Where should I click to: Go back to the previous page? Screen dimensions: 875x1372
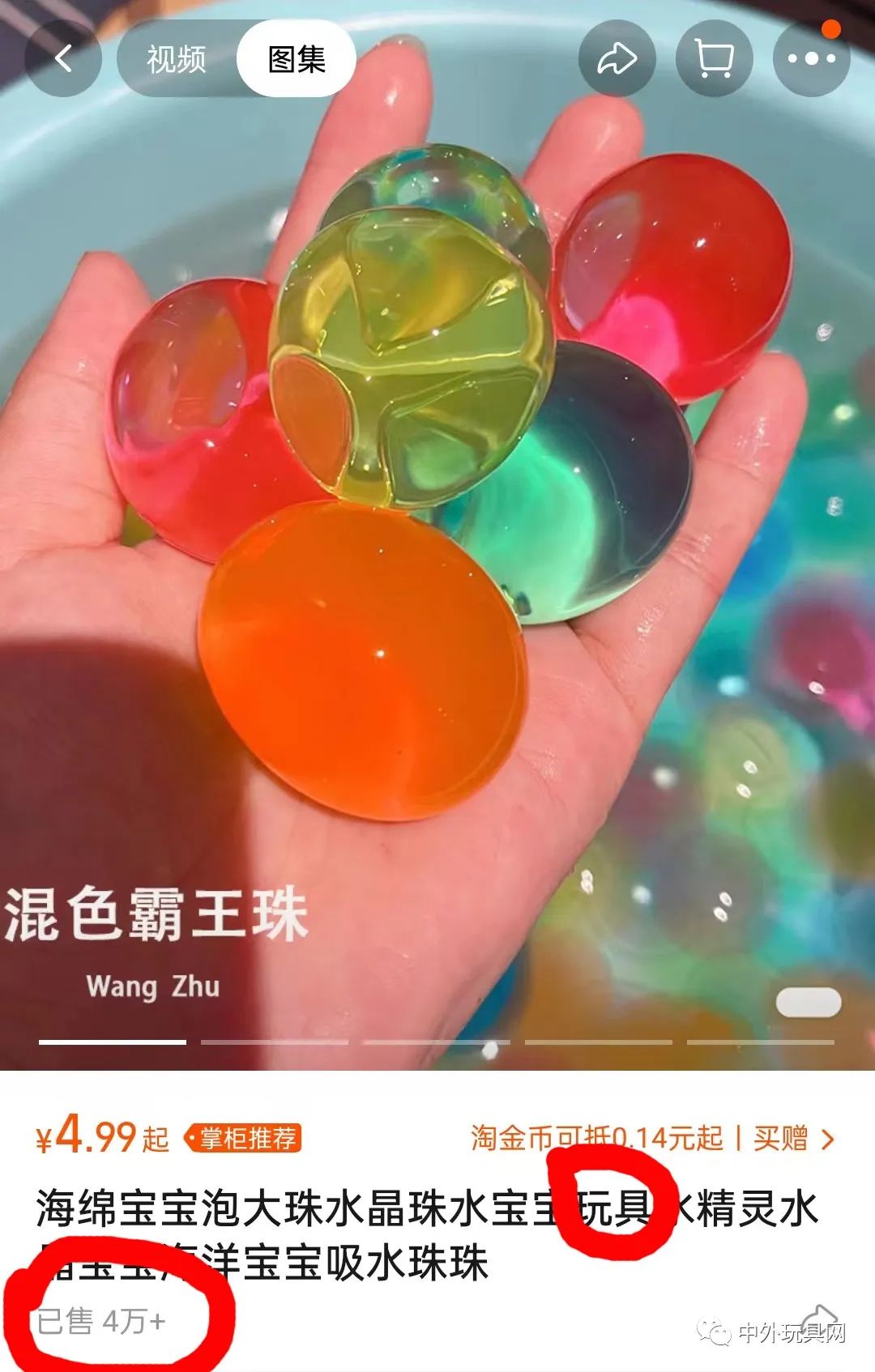coord(63,58)
